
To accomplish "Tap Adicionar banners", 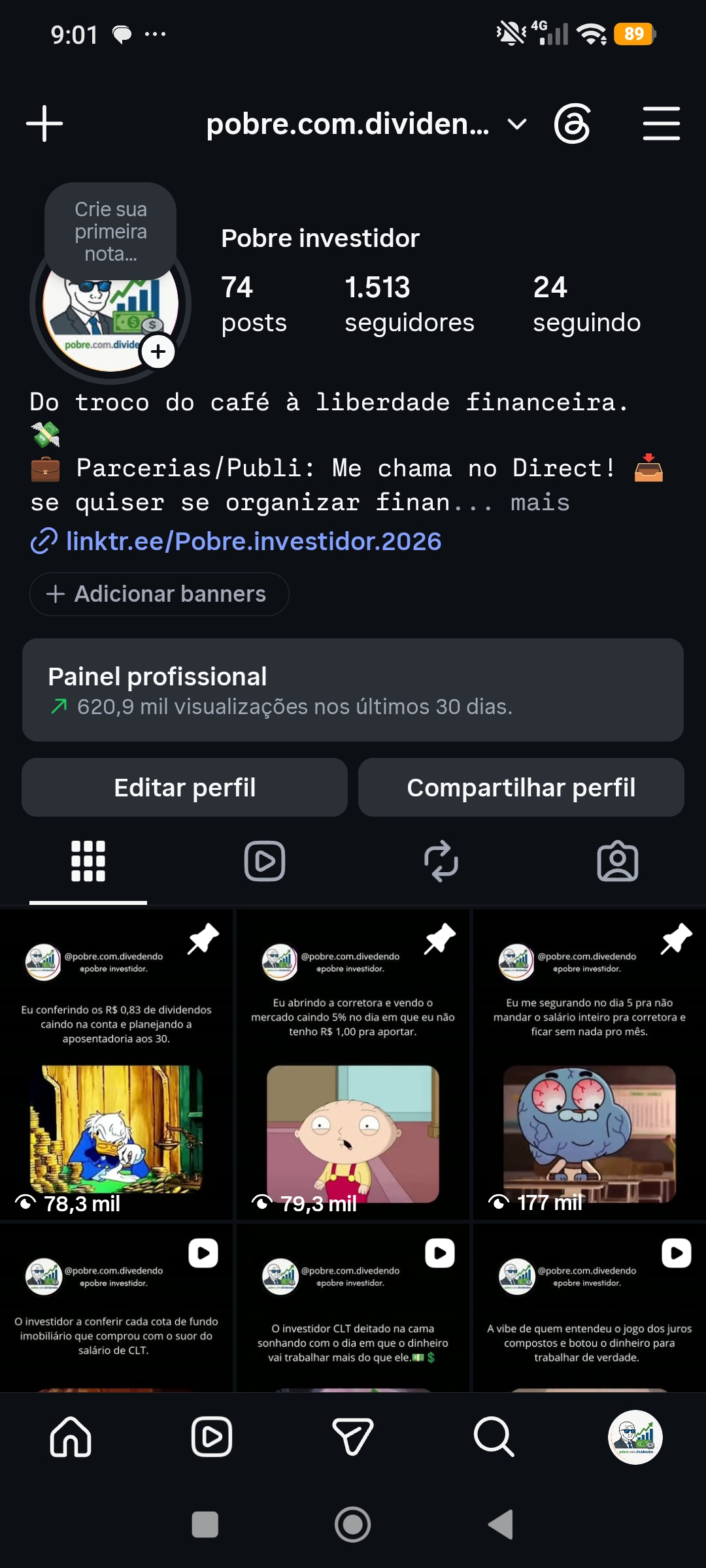I will [159, 594].
